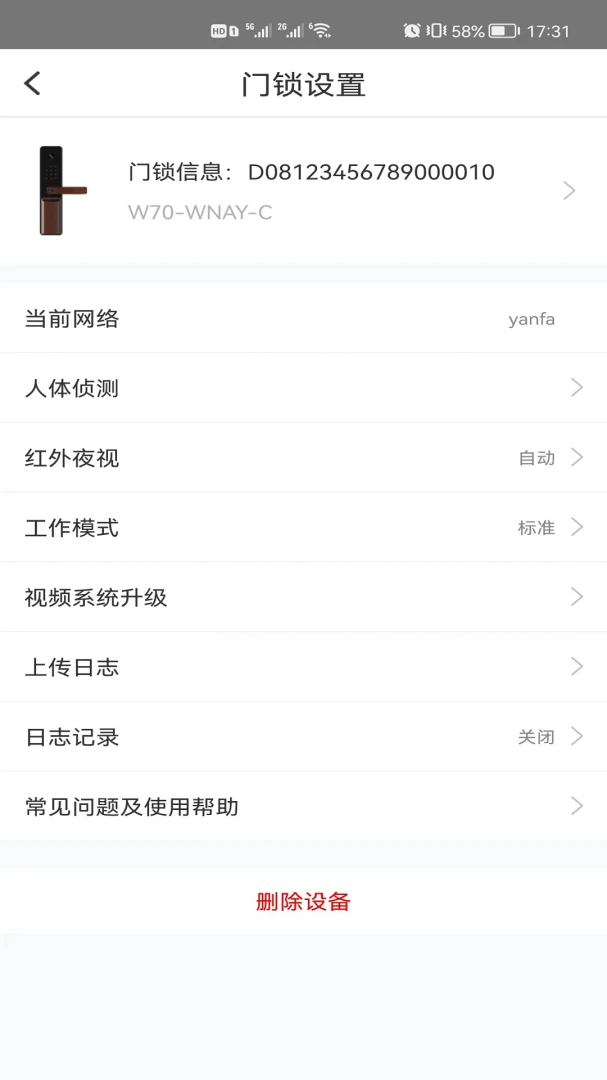Open 红外夜视 setting
607x1080 pixels.
click(x=303, y=457)
